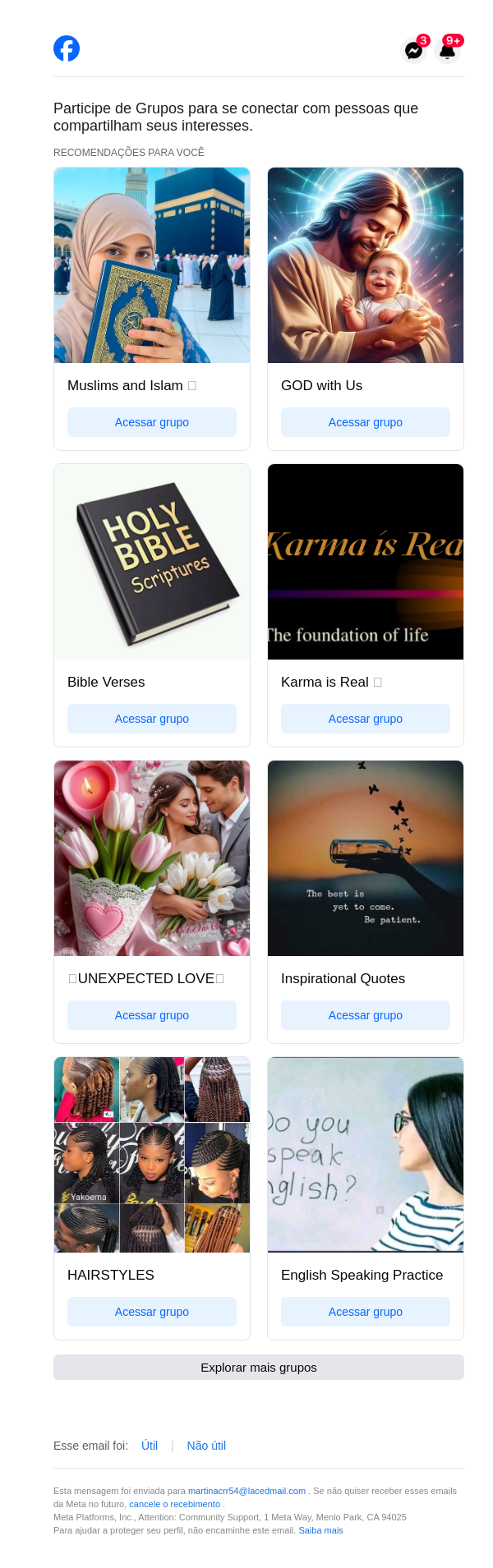Tap the Facebook logo in the header
493x1568 pixels.
click(x=67, y=48)
